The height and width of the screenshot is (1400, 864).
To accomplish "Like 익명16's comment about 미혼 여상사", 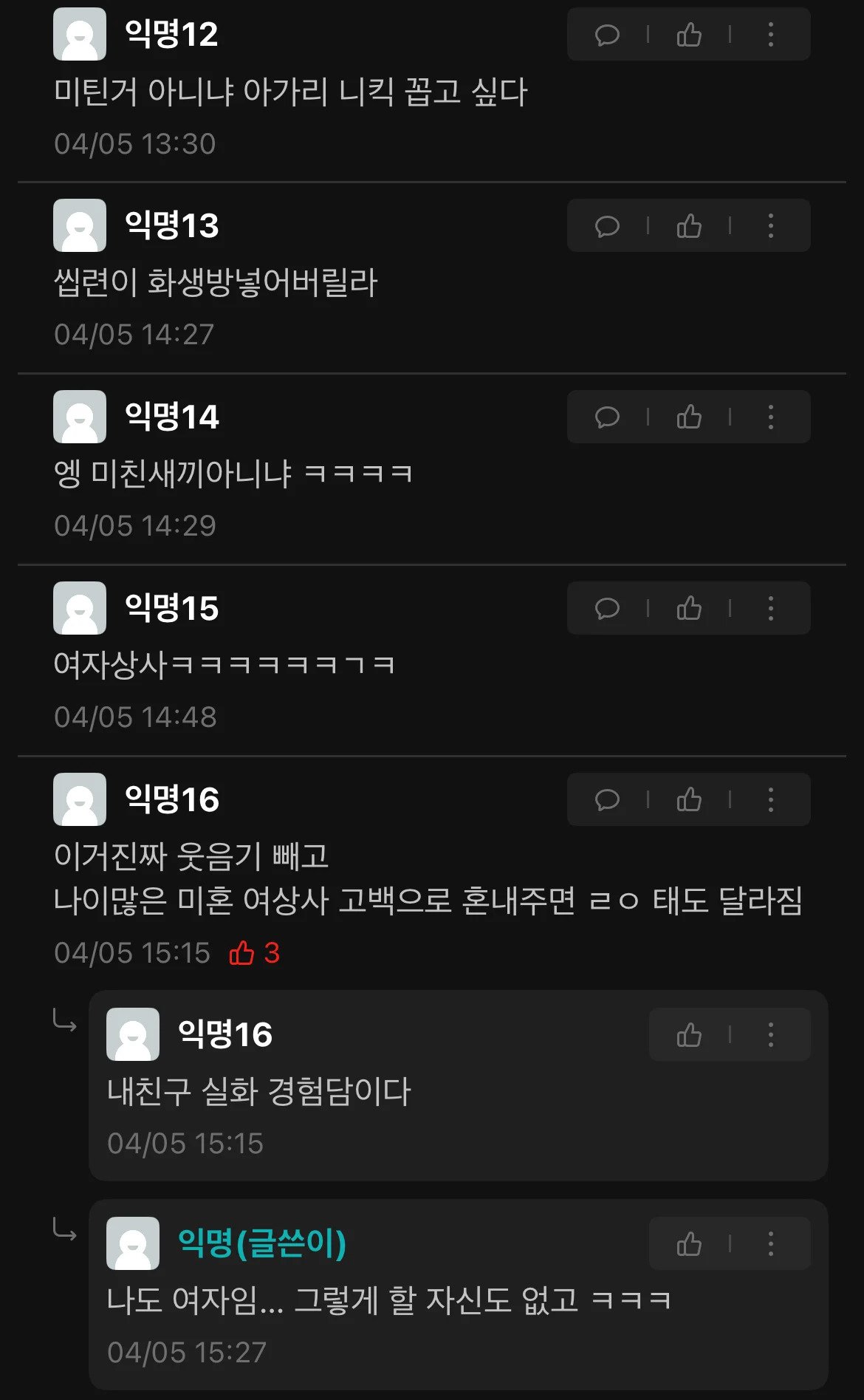I will (689, 800).
